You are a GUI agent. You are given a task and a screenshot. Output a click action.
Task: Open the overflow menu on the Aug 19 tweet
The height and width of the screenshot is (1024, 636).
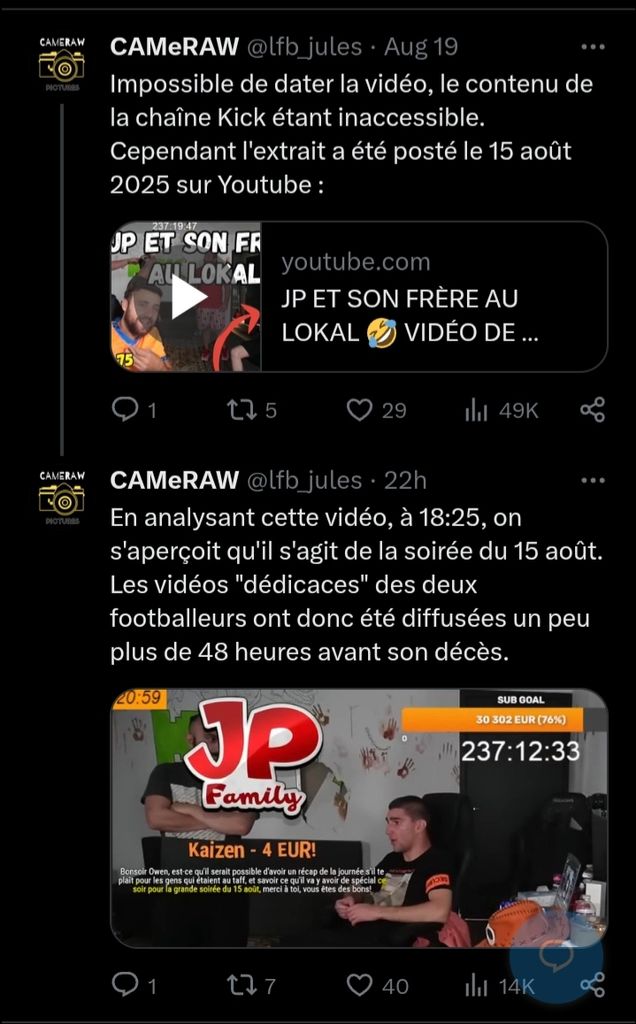coord(592,47)
